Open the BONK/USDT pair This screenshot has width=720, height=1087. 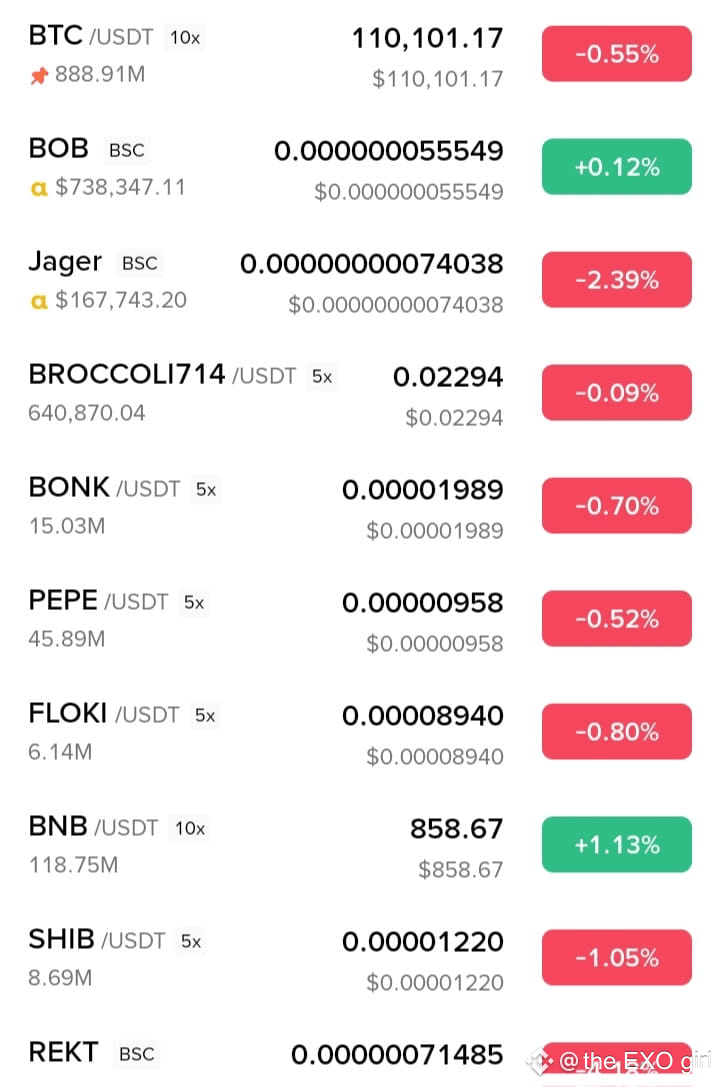[360, 507]
